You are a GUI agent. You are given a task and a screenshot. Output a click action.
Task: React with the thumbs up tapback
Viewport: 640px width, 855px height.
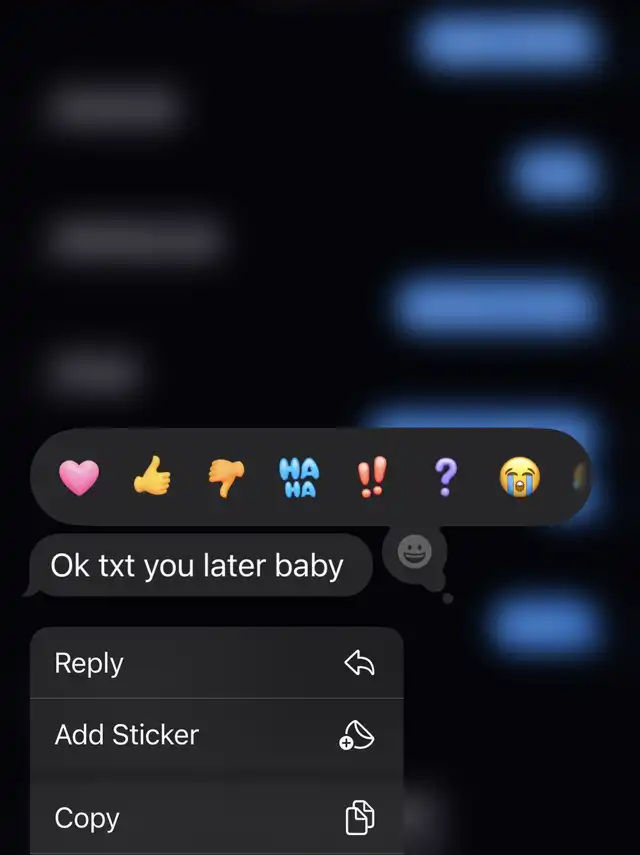pos(153,477)
